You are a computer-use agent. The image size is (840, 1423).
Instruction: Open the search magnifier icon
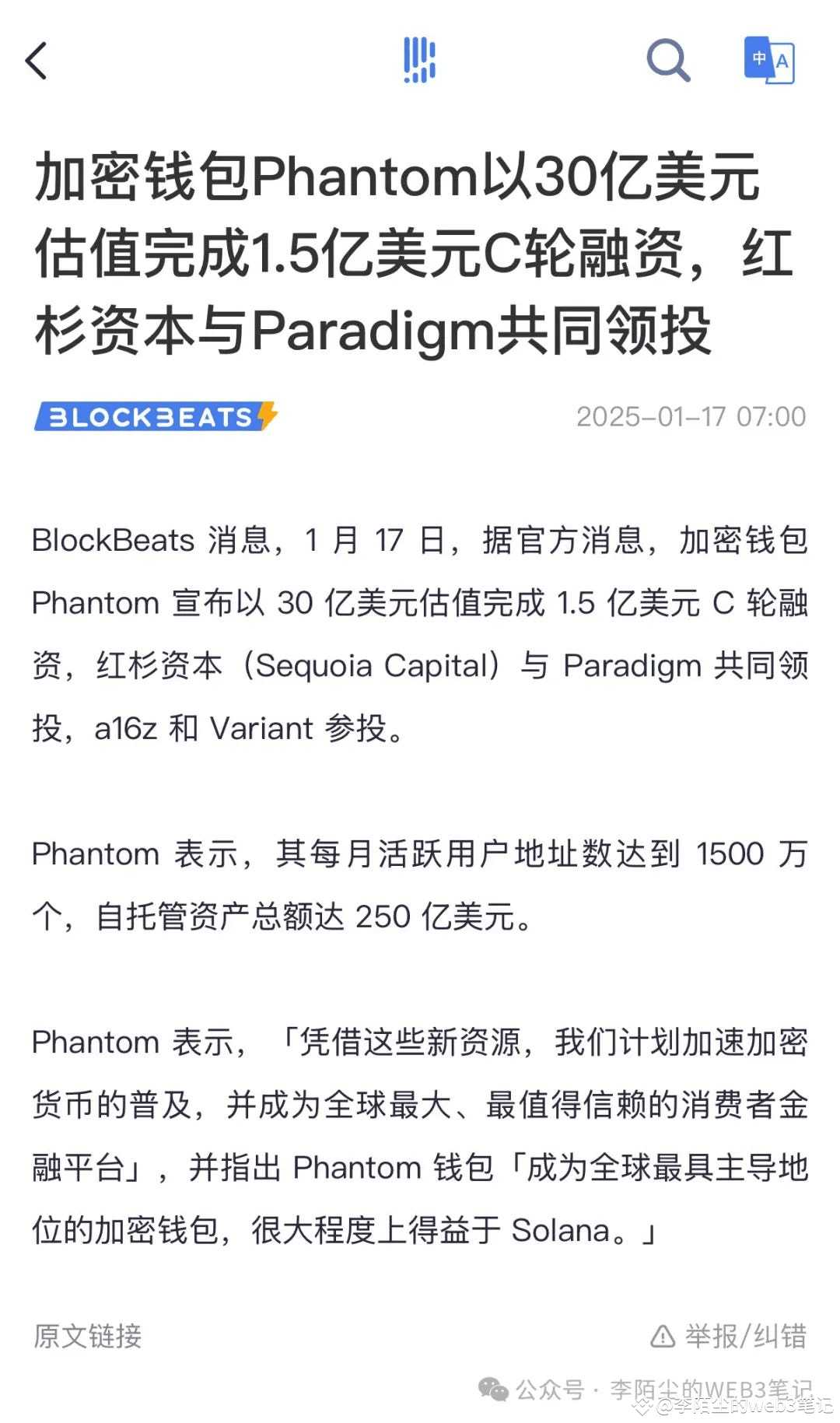click(x=668, y=60)
